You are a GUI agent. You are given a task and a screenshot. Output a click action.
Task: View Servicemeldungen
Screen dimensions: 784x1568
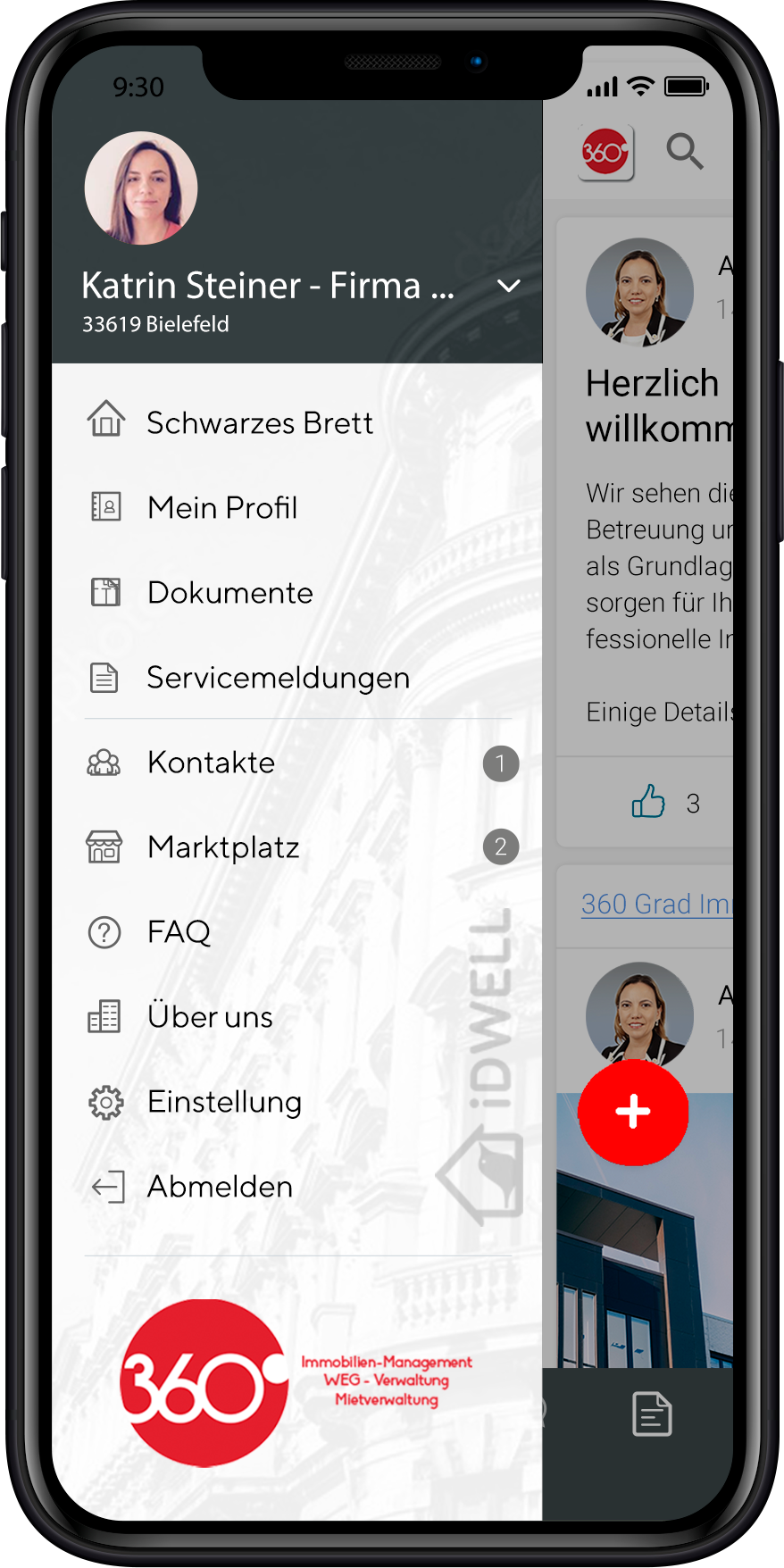point(278,678)
